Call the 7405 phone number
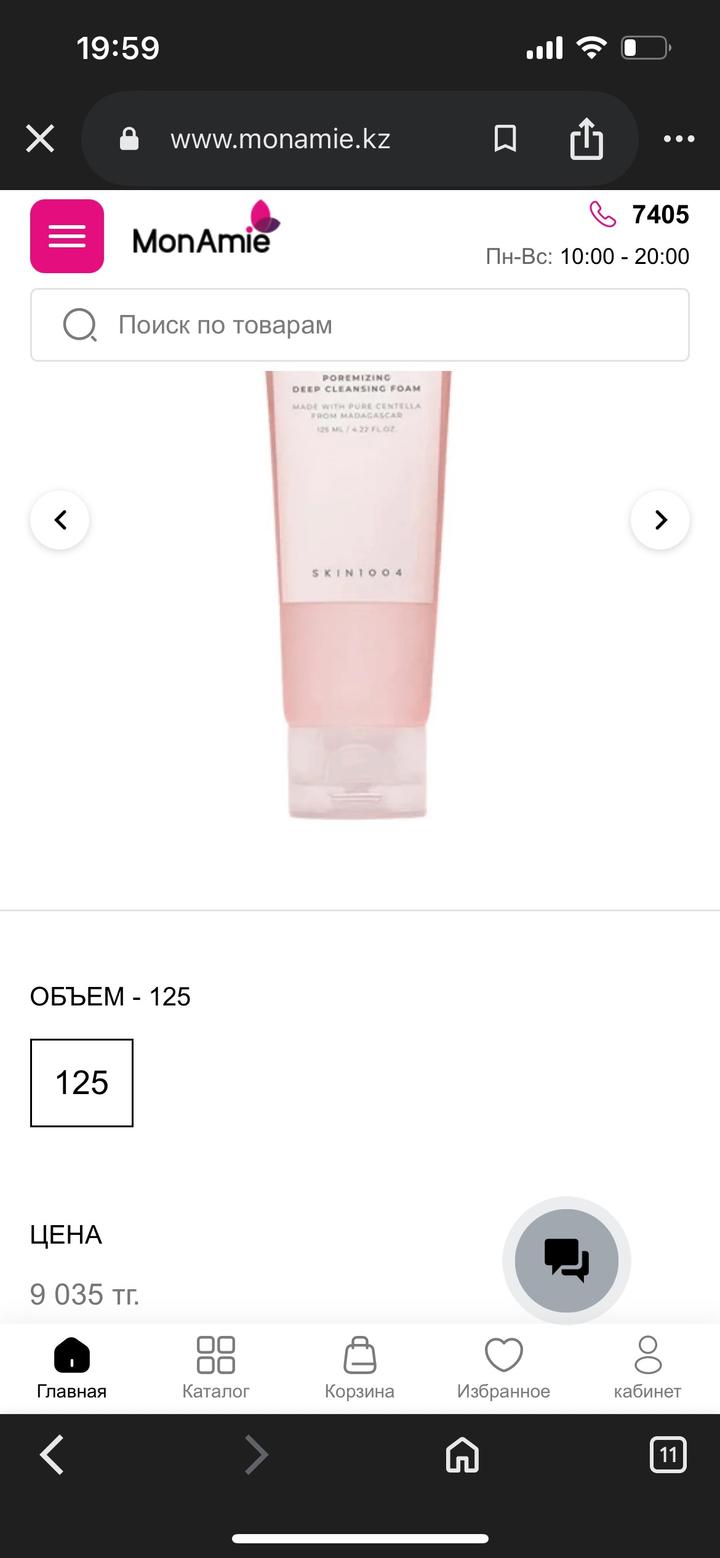Image resolution: width=720 pixels, height=1558 pixels. click(640, 214)
